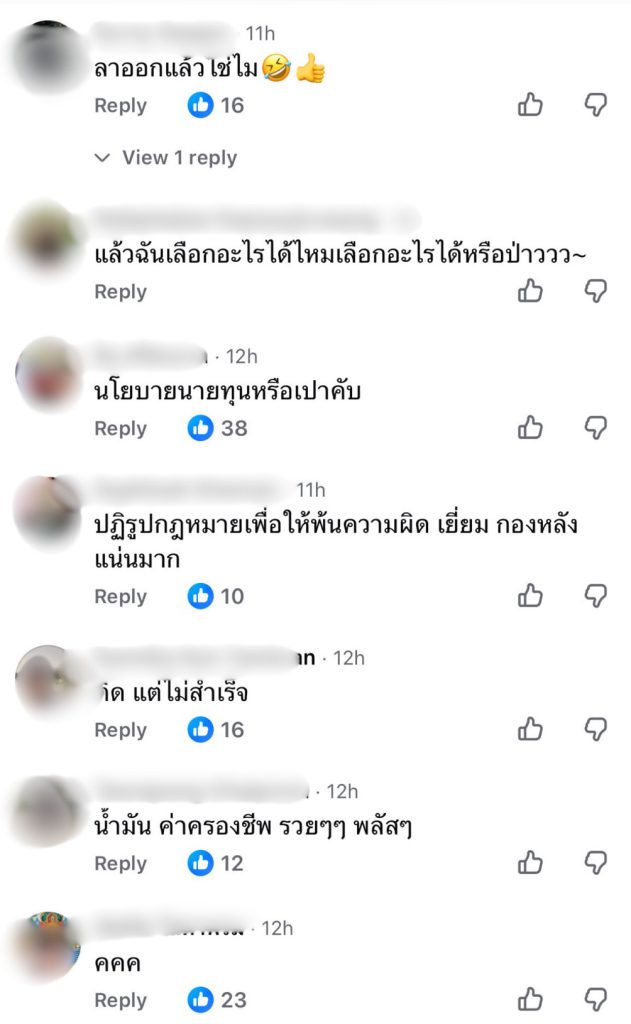Screen dimensions: 631x1024
Task: Reply to the comment 'ลาออกแล้ว ใช่ไม'
Action: click(120, 105)
